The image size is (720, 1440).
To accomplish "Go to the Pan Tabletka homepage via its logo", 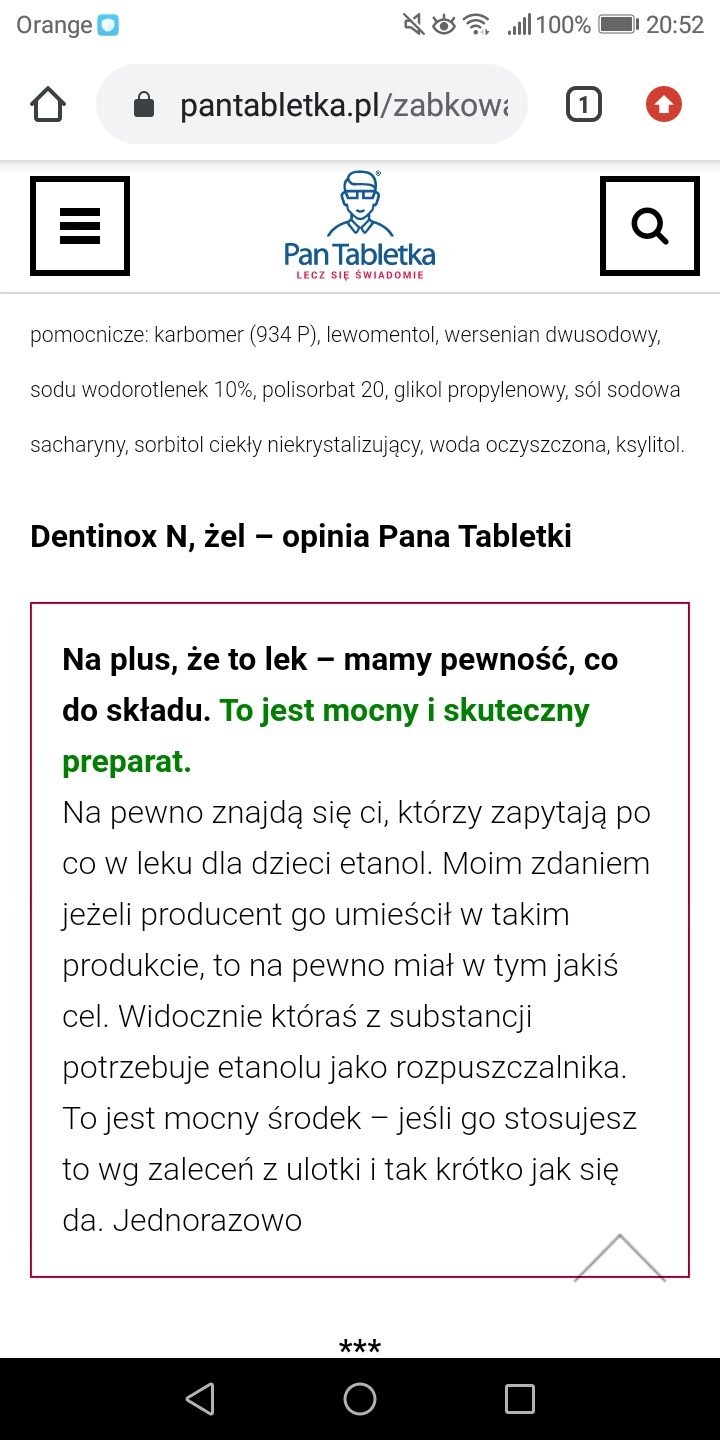I will coord(360,226).
